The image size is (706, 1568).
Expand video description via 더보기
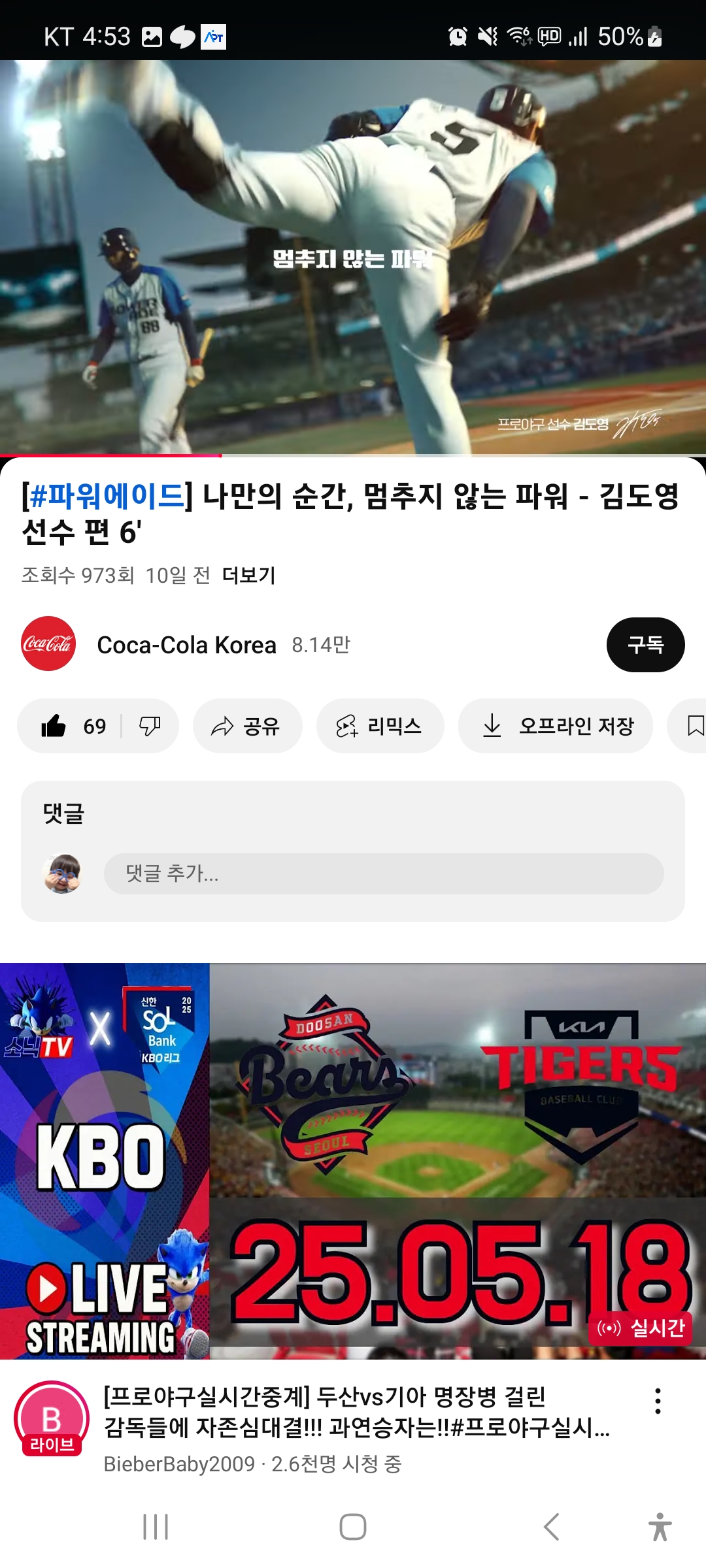pos(248,576)
